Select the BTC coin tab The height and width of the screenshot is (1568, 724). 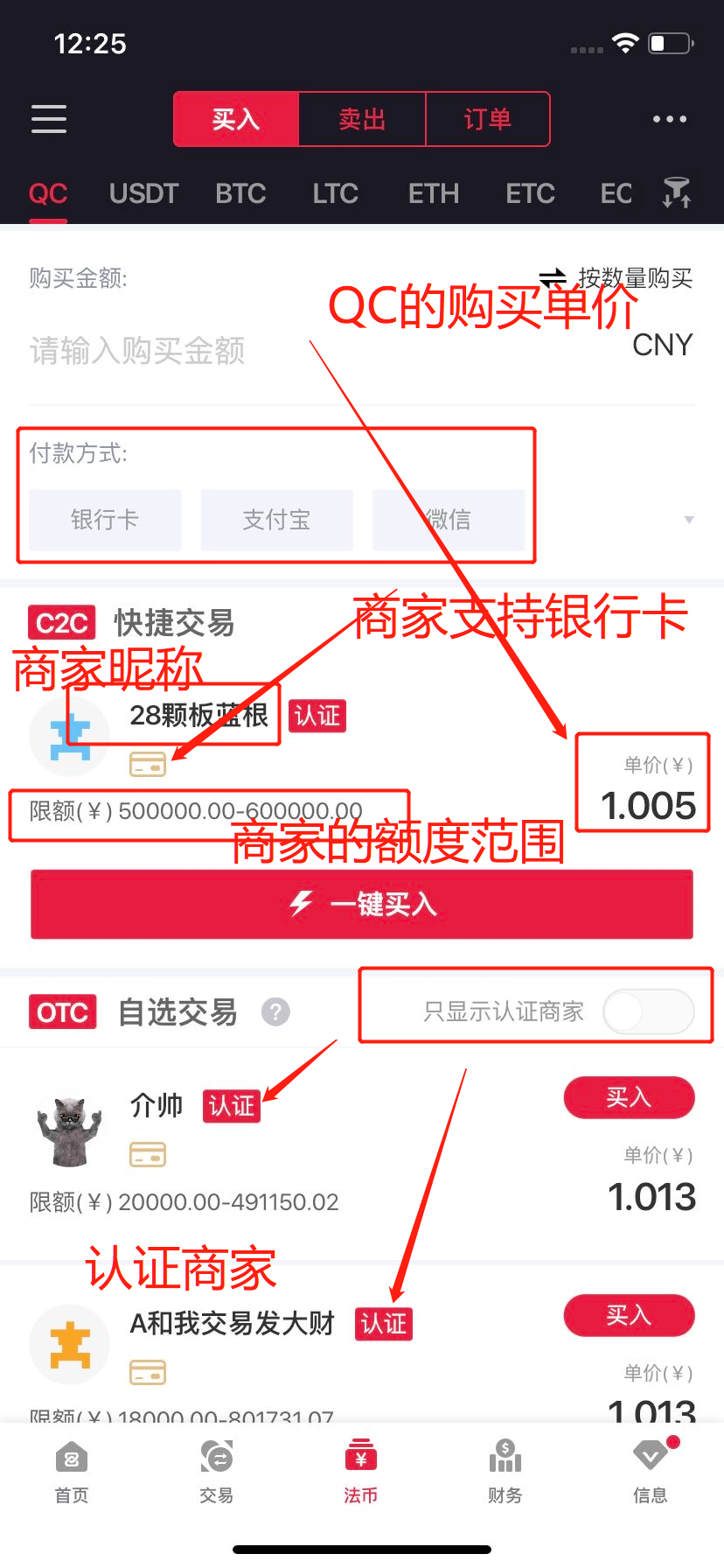(x=240, y=193)
